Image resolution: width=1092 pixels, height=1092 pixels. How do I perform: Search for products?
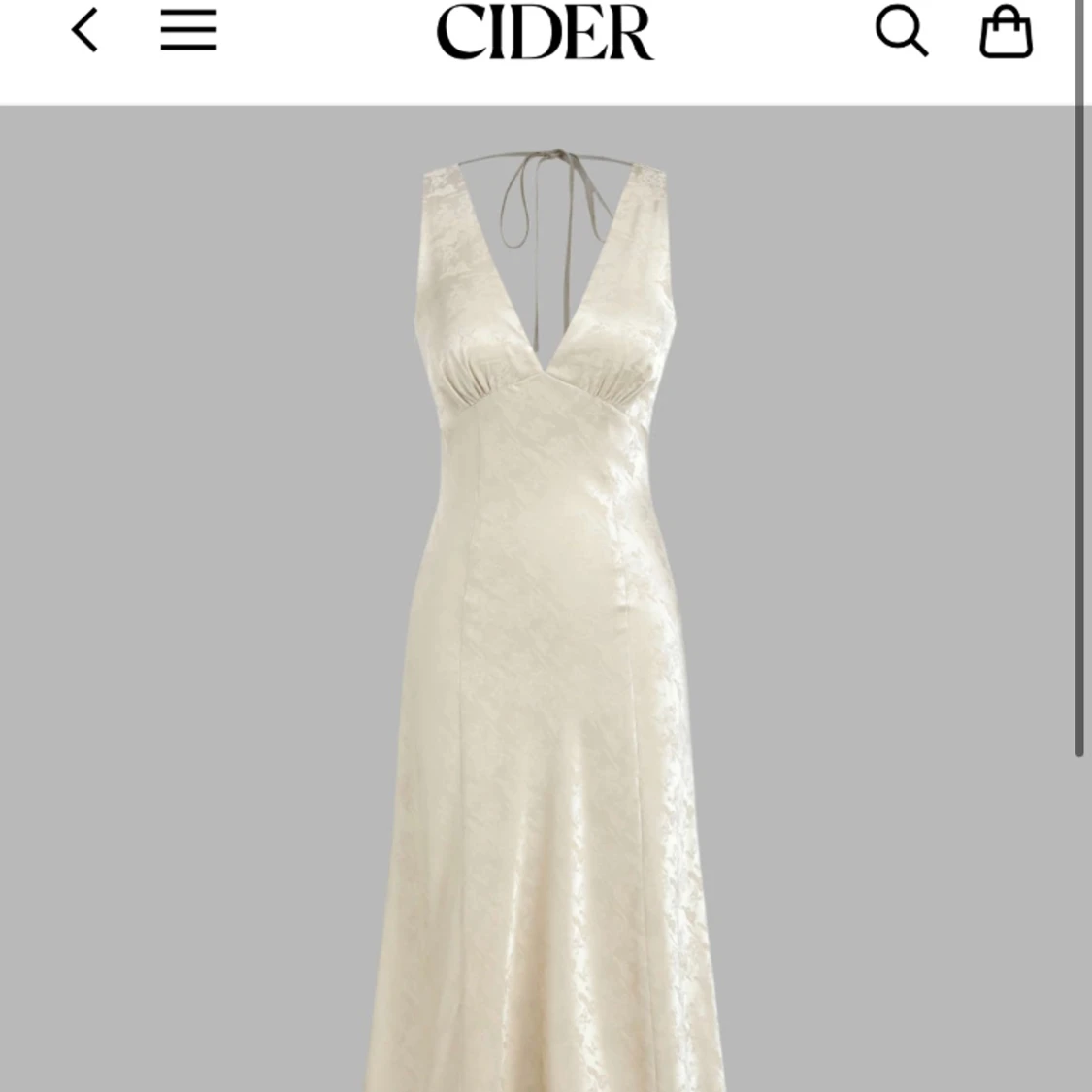[902, 31]
